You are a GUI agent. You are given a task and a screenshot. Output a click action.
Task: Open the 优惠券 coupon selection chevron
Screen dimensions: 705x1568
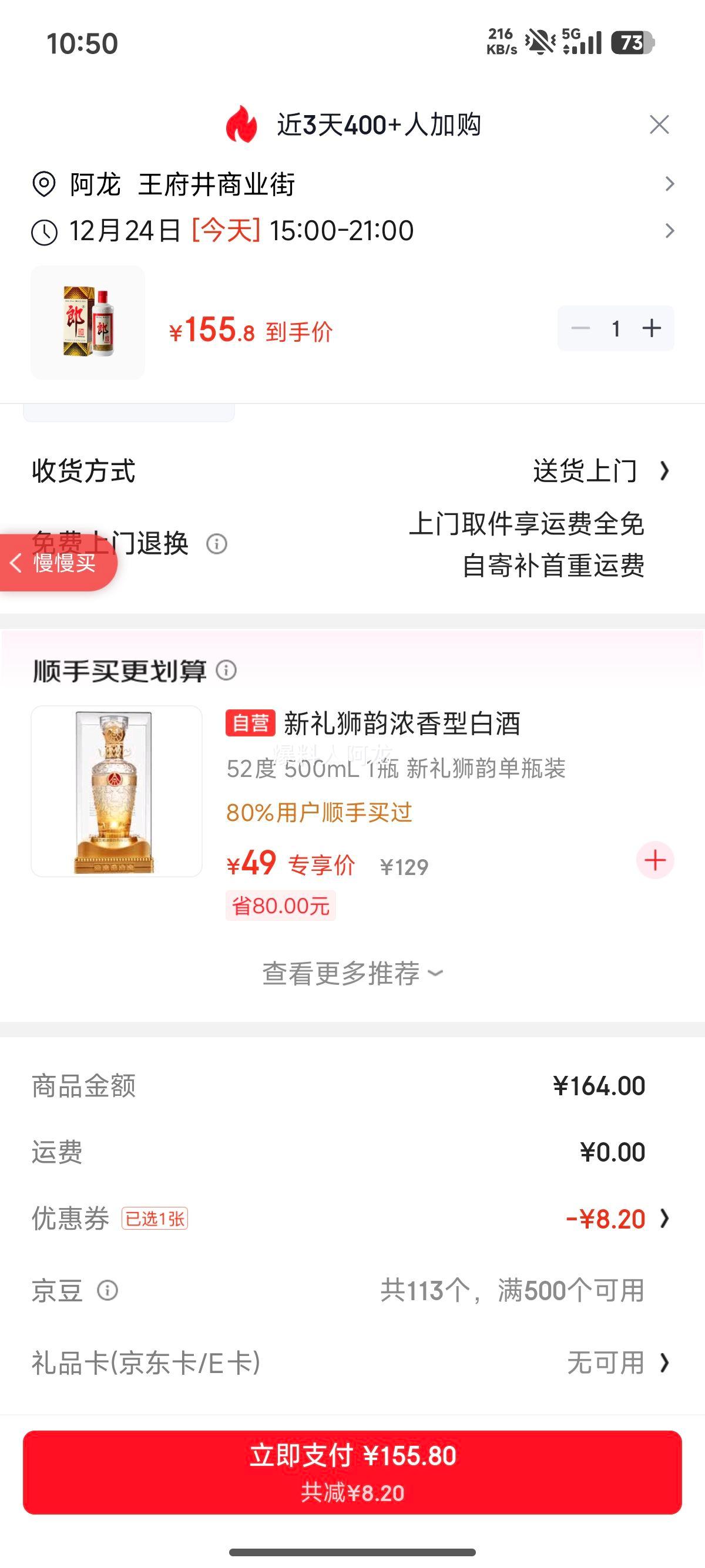pos(664,1218)
